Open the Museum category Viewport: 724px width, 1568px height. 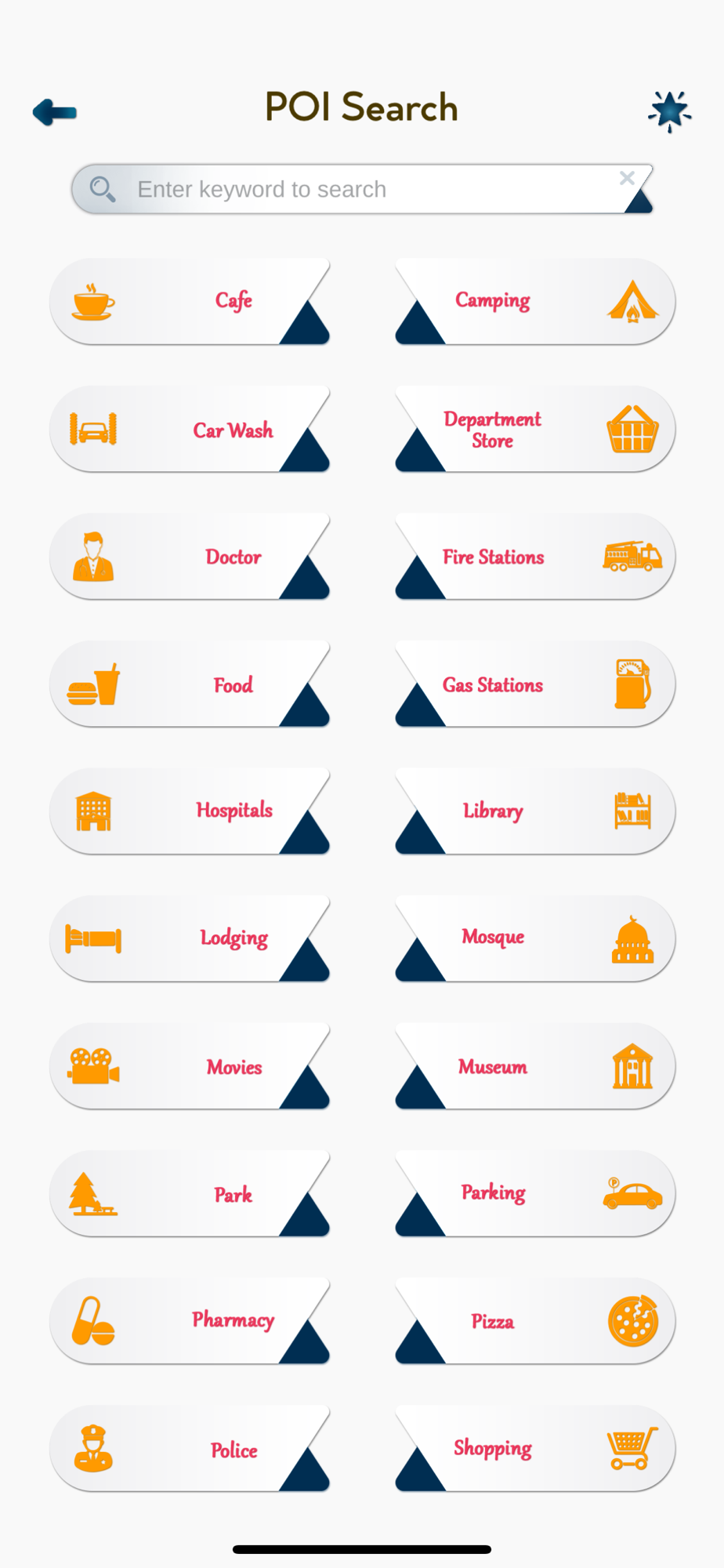tap(535, 1066)
